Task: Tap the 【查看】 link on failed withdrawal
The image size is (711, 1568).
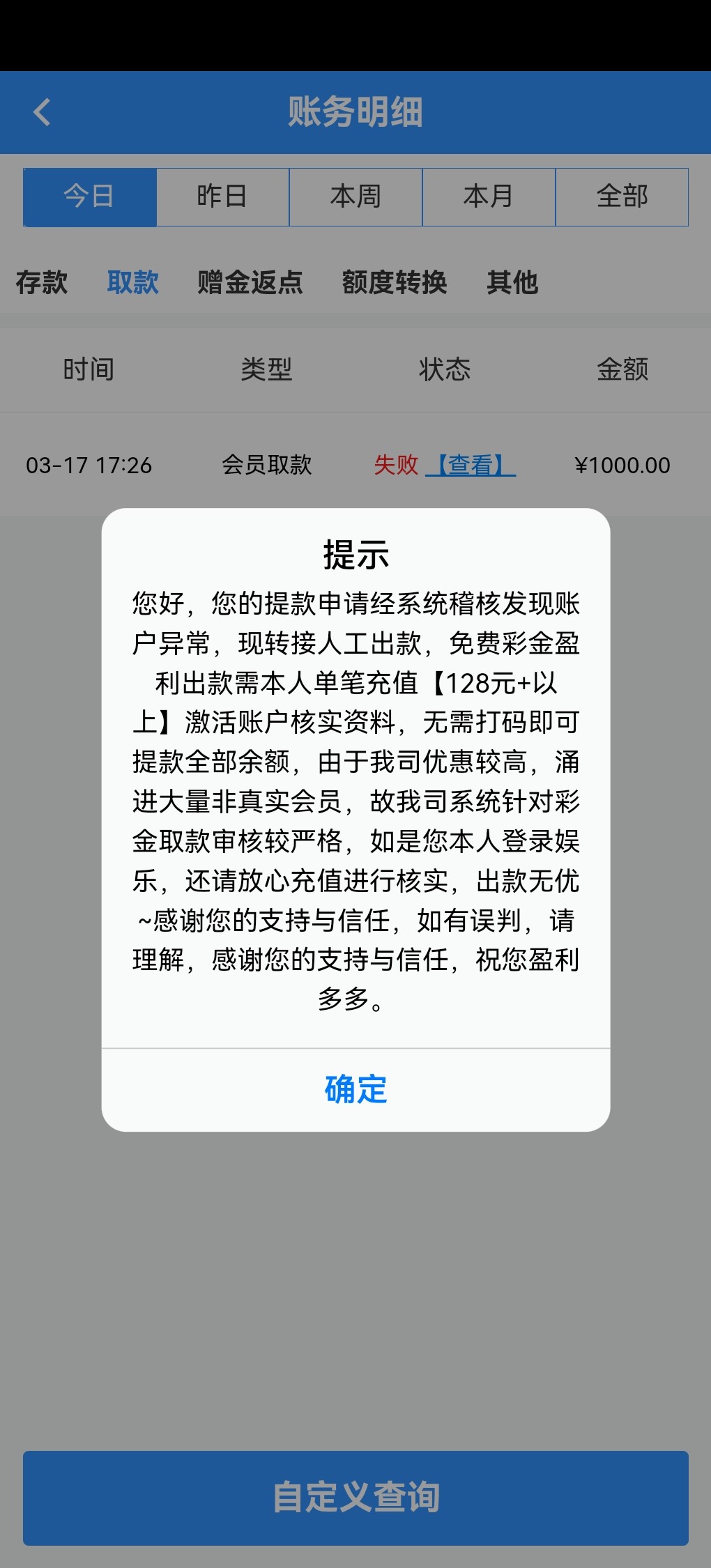Action: click(471, 465)
